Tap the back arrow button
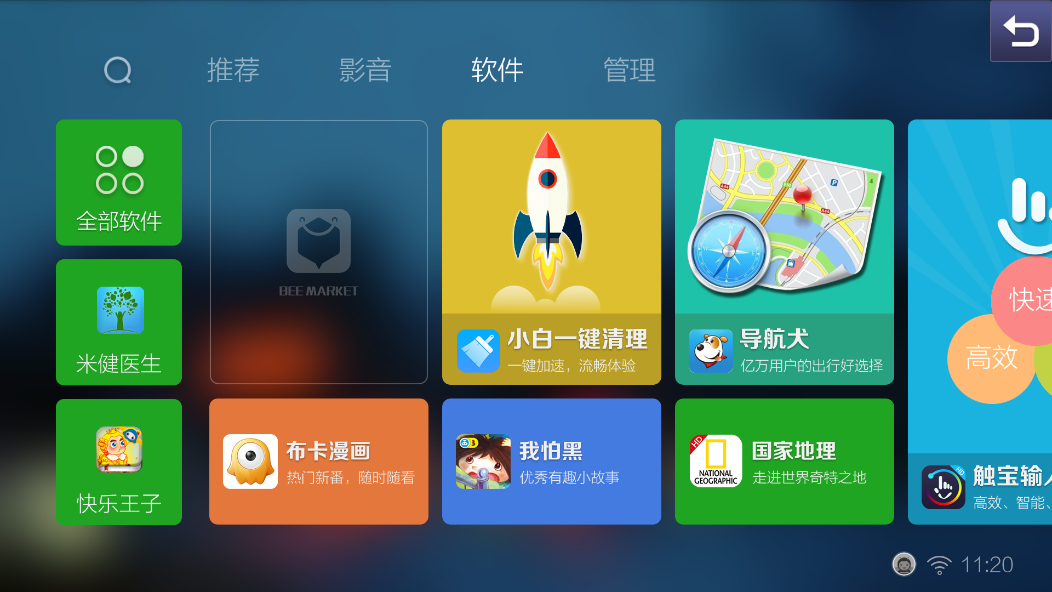The width and height of the screenshot is (1052, 592). click(x=1020, y=32)
